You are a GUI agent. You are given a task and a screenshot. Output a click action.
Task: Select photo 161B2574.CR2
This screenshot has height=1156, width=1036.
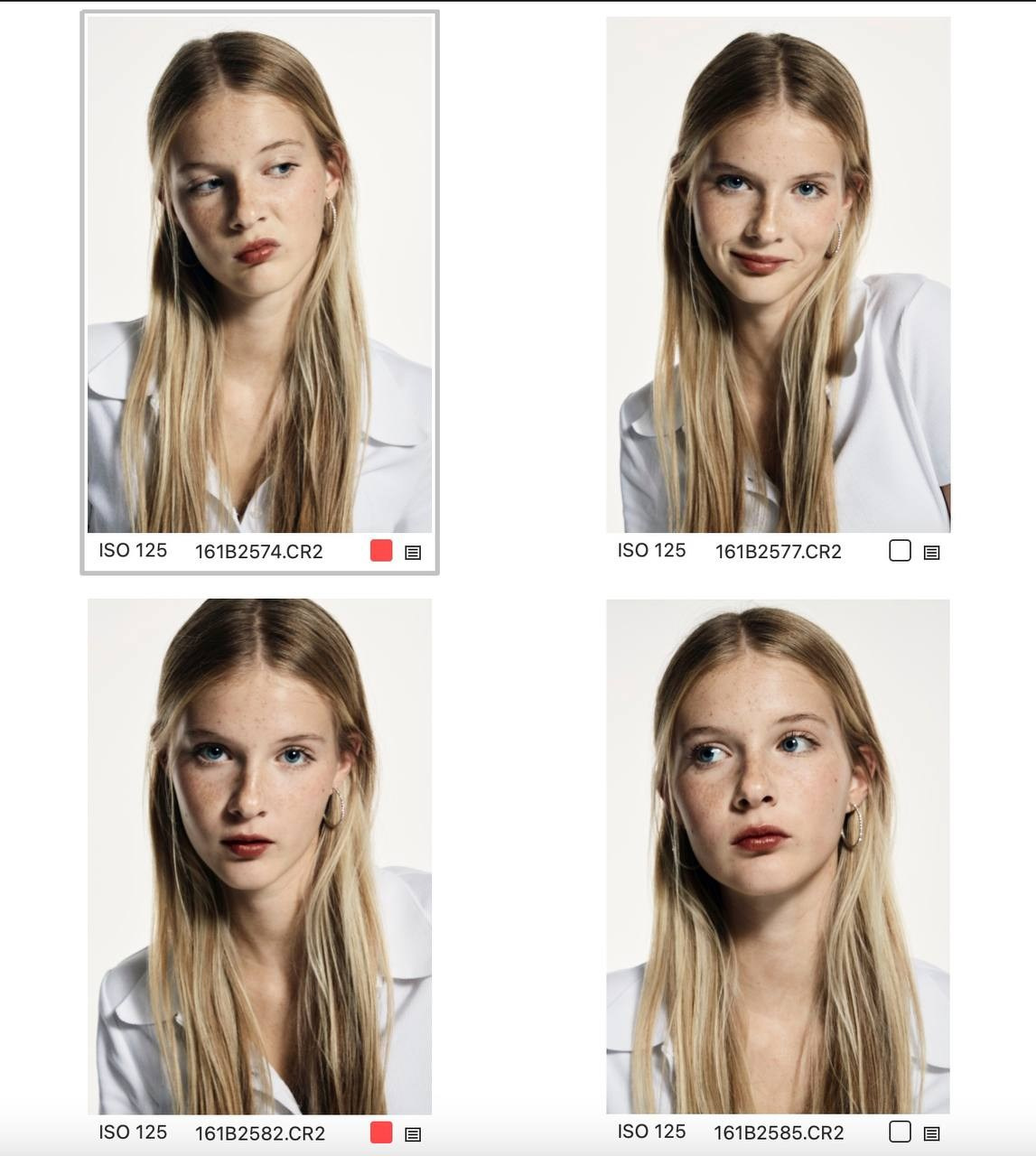[x=259, y=274]
